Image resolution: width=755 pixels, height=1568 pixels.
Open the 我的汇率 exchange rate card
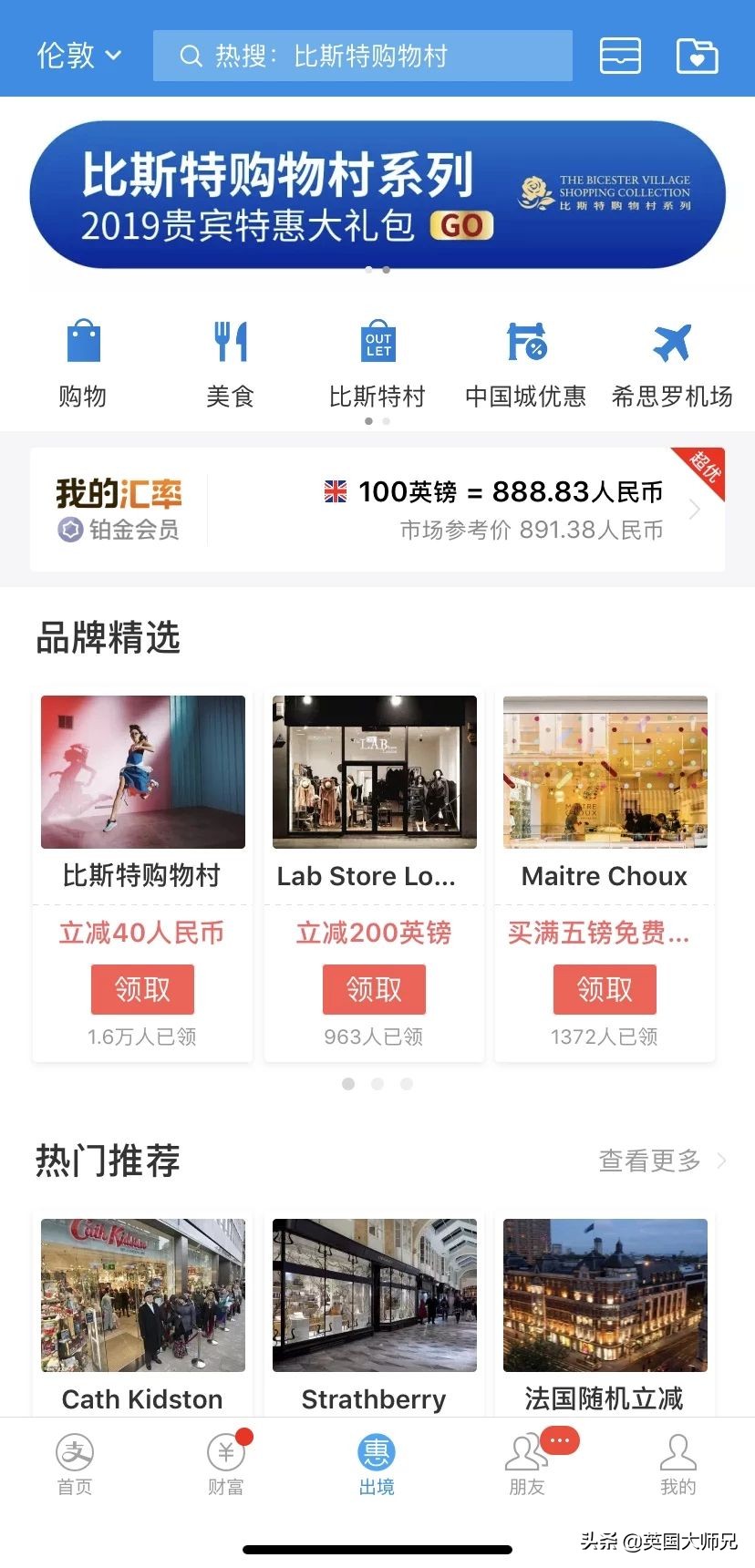pos(377,510)
